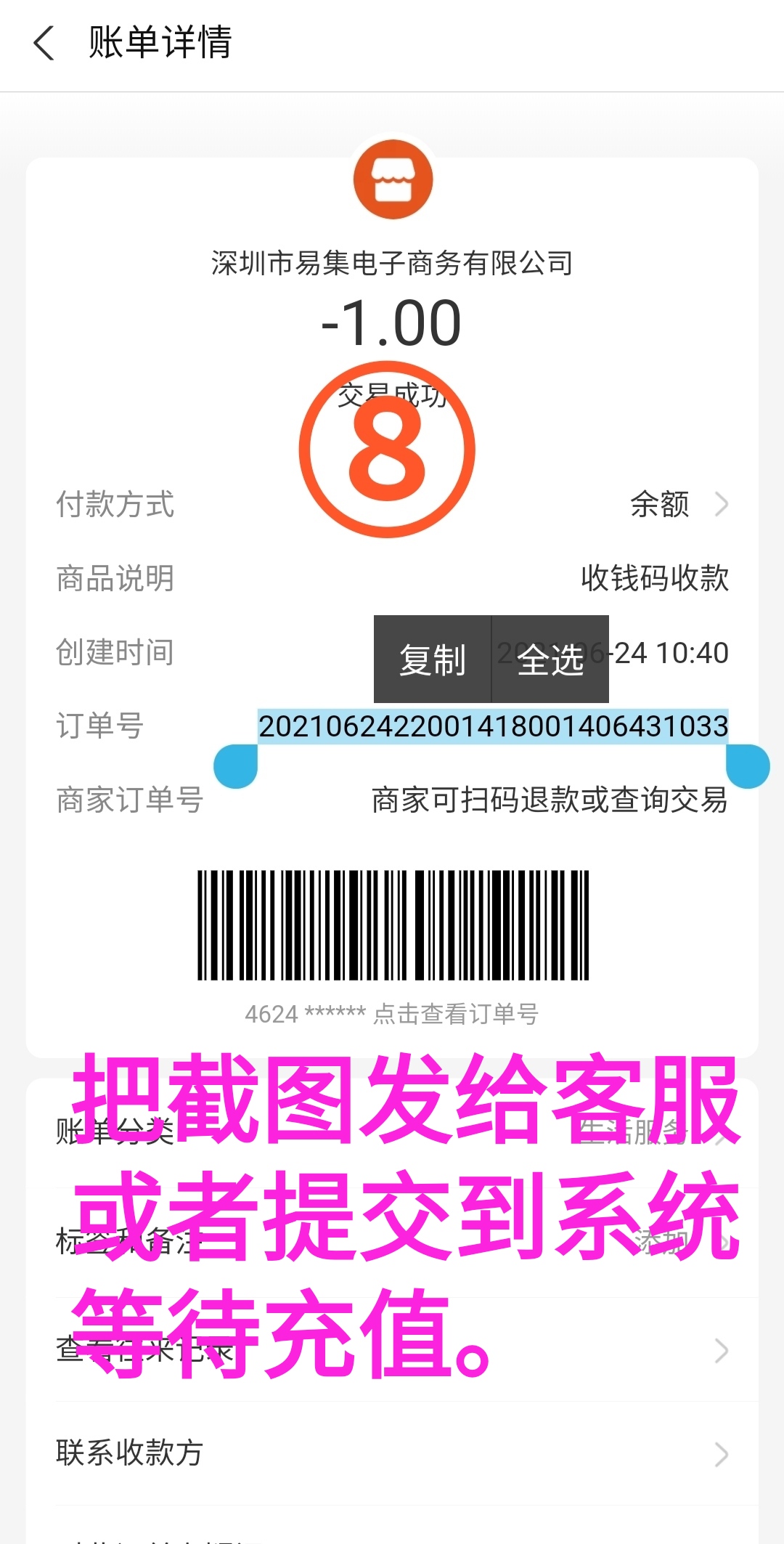Open 联系收款方
Image resolution: width=784 pixels, height=1544 pixels.
[392, 1454]
